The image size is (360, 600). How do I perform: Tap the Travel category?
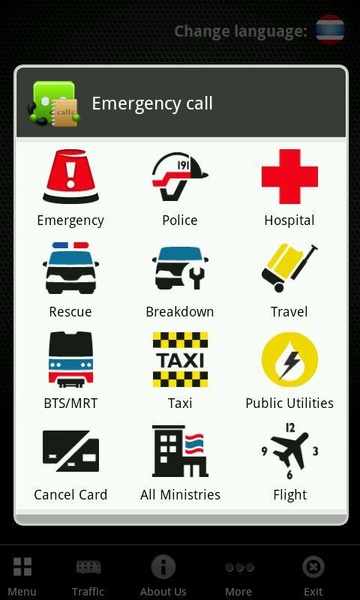pyautogui.click(x=290, y=280)
